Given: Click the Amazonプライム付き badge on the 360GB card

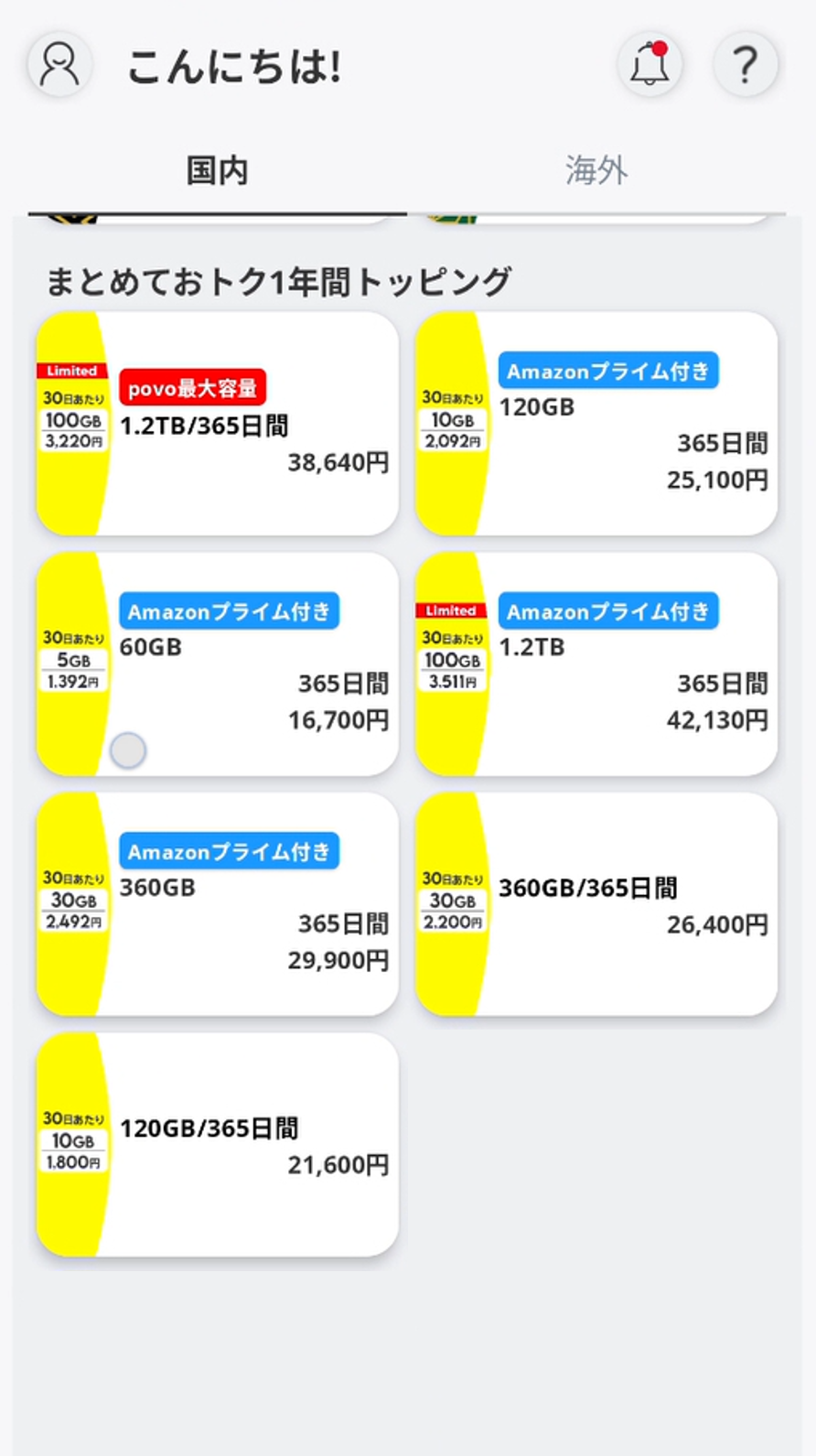Looking at the screenshot, I should coord(229,850).
